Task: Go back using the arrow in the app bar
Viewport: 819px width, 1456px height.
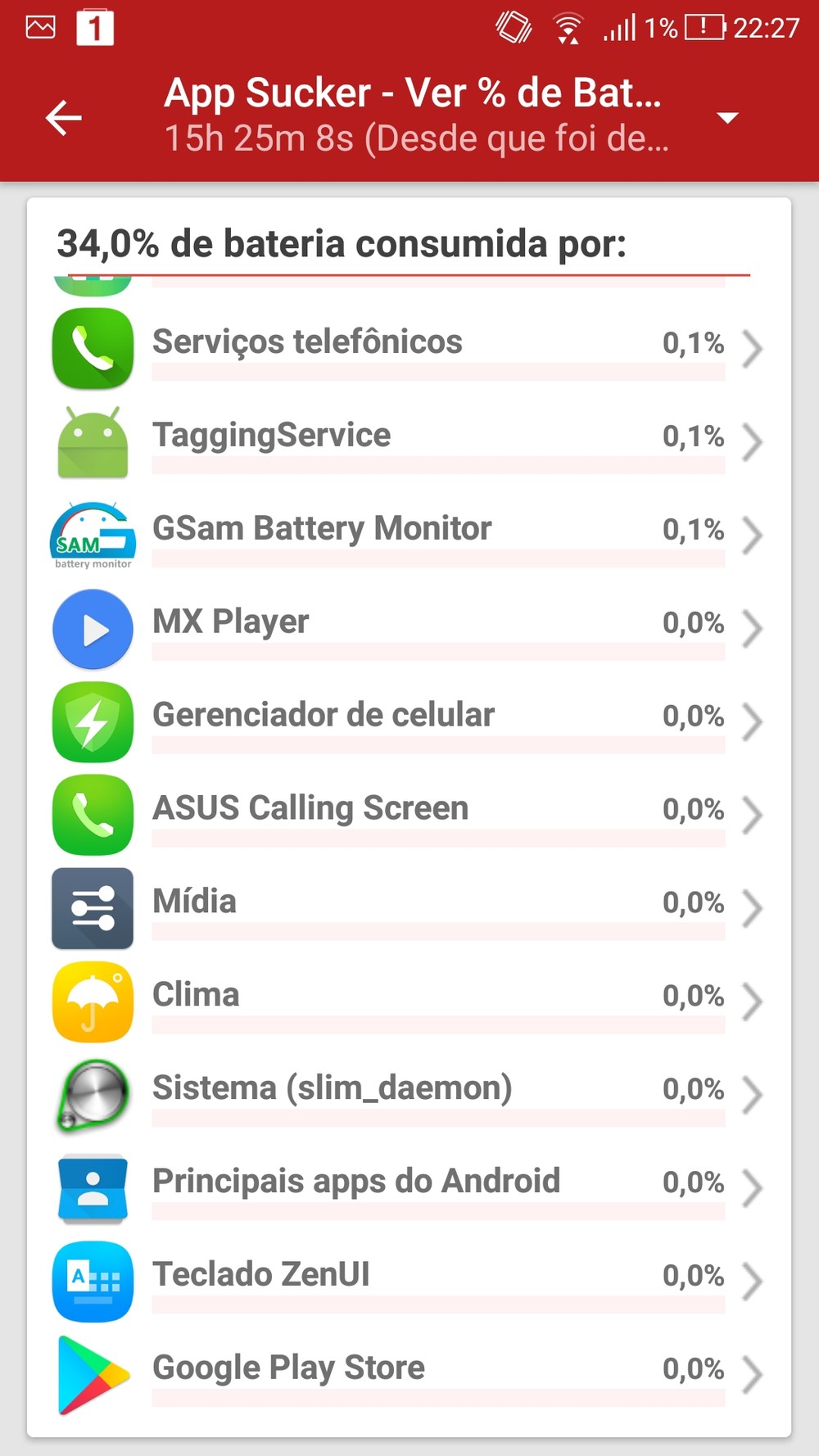Action: tap(64, 118)
